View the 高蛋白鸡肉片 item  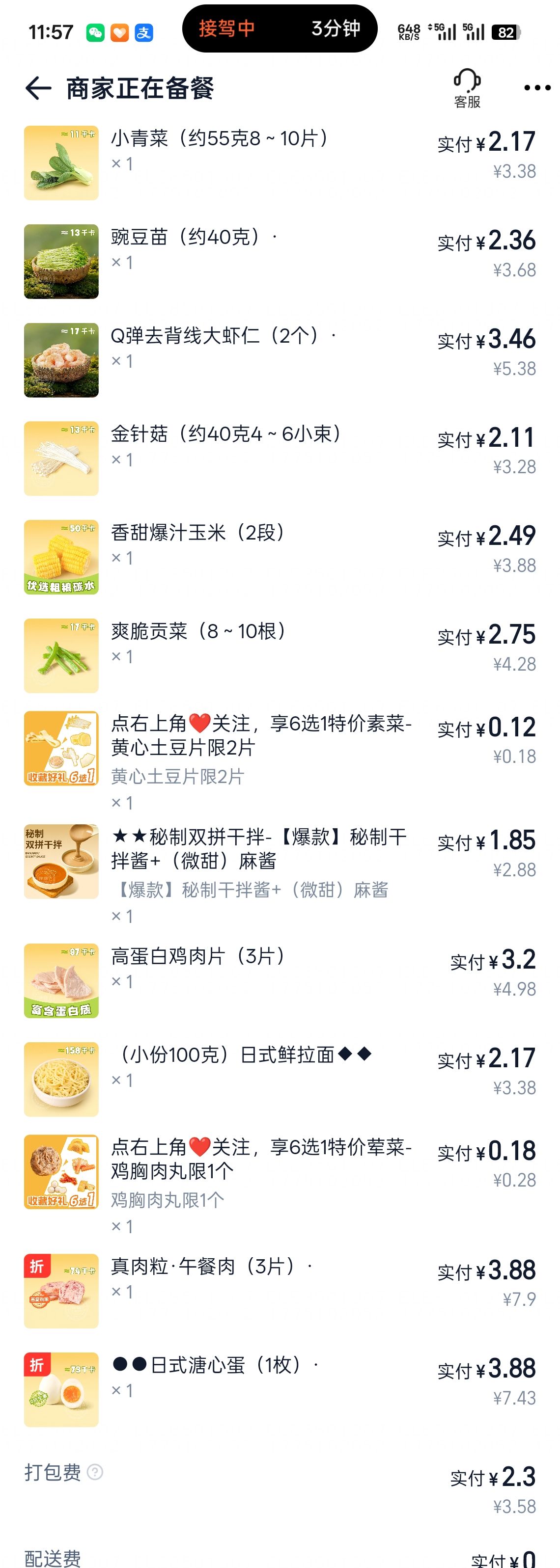[x=198, y=957]
